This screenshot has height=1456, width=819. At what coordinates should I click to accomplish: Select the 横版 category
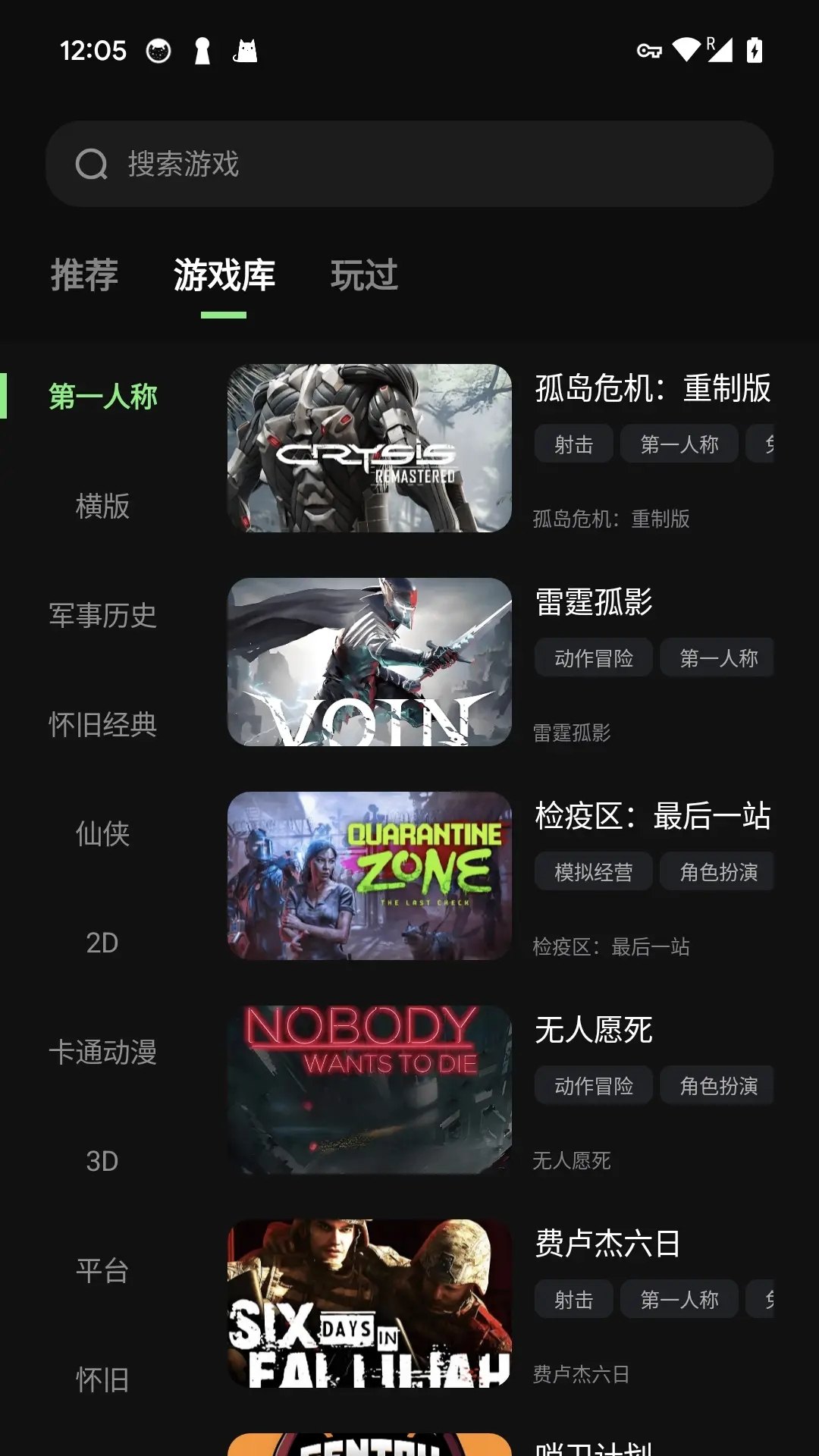coord(102,506)
